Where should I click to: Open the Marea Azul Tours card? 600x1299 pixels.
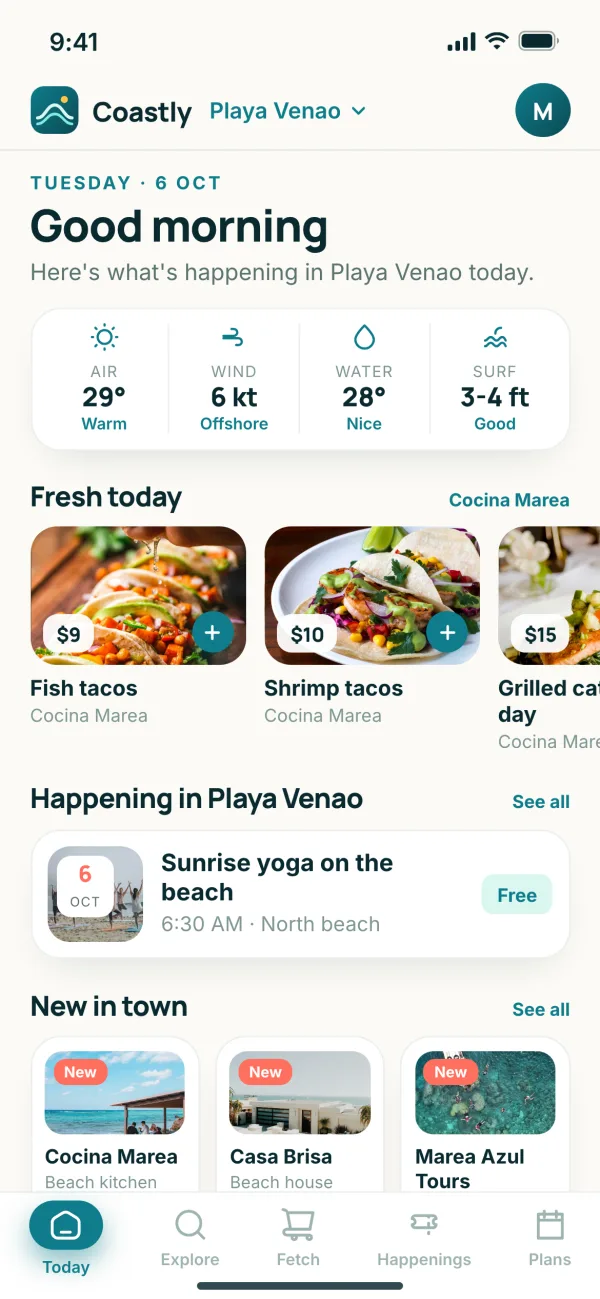coord(485,1114)
